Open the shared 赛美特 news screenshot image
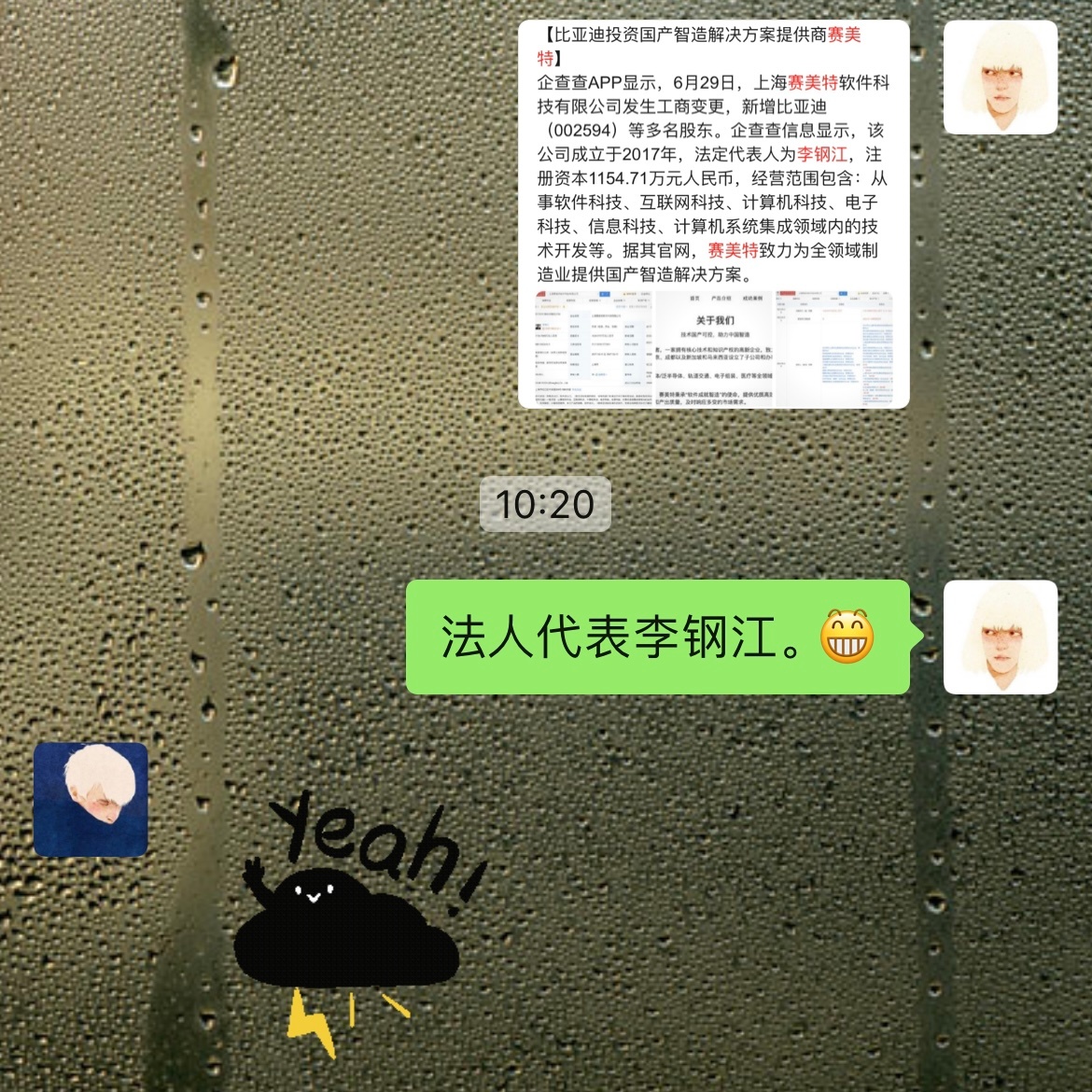Image resolution: width=1092 pixels, height=1092 pixels. click(x=713, y=214)
